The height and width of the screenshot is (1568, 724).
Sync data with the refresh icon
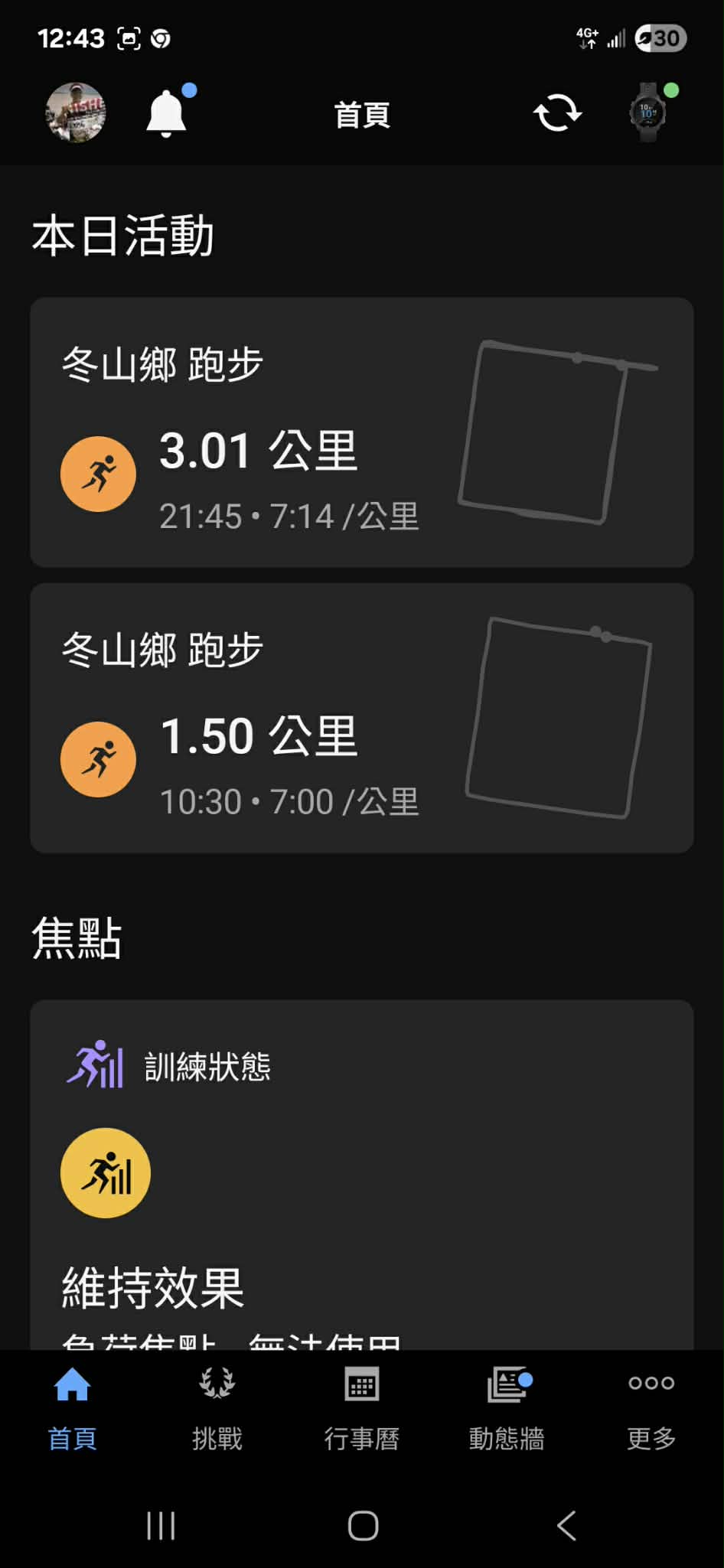(557, 113)
